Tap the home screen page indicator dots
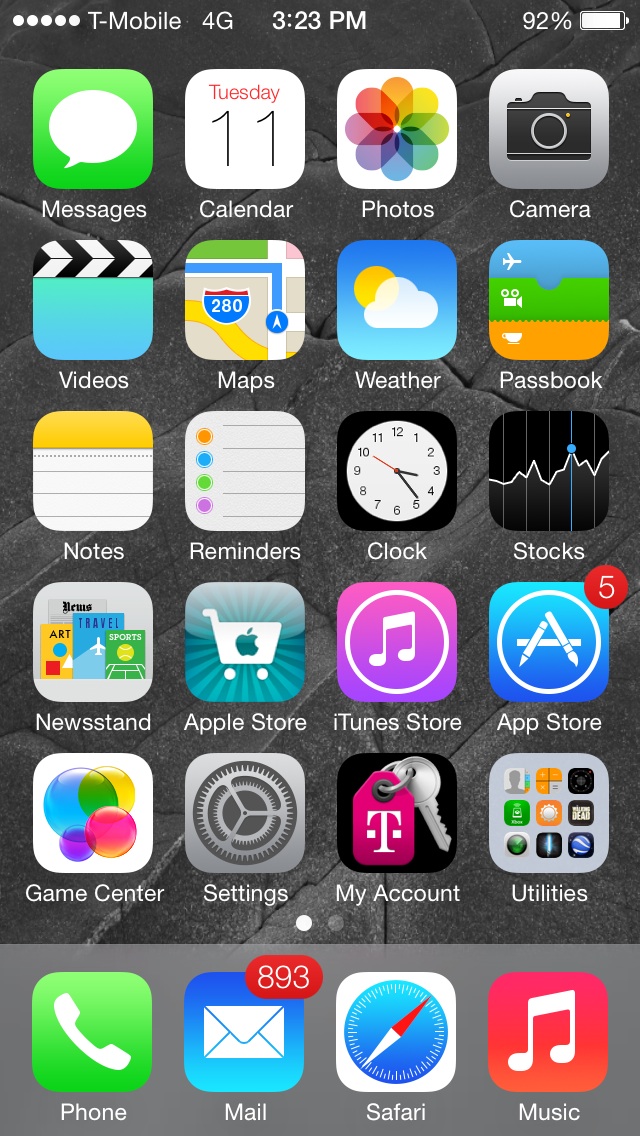This screenshot has height=1136, width=640. 320,922
